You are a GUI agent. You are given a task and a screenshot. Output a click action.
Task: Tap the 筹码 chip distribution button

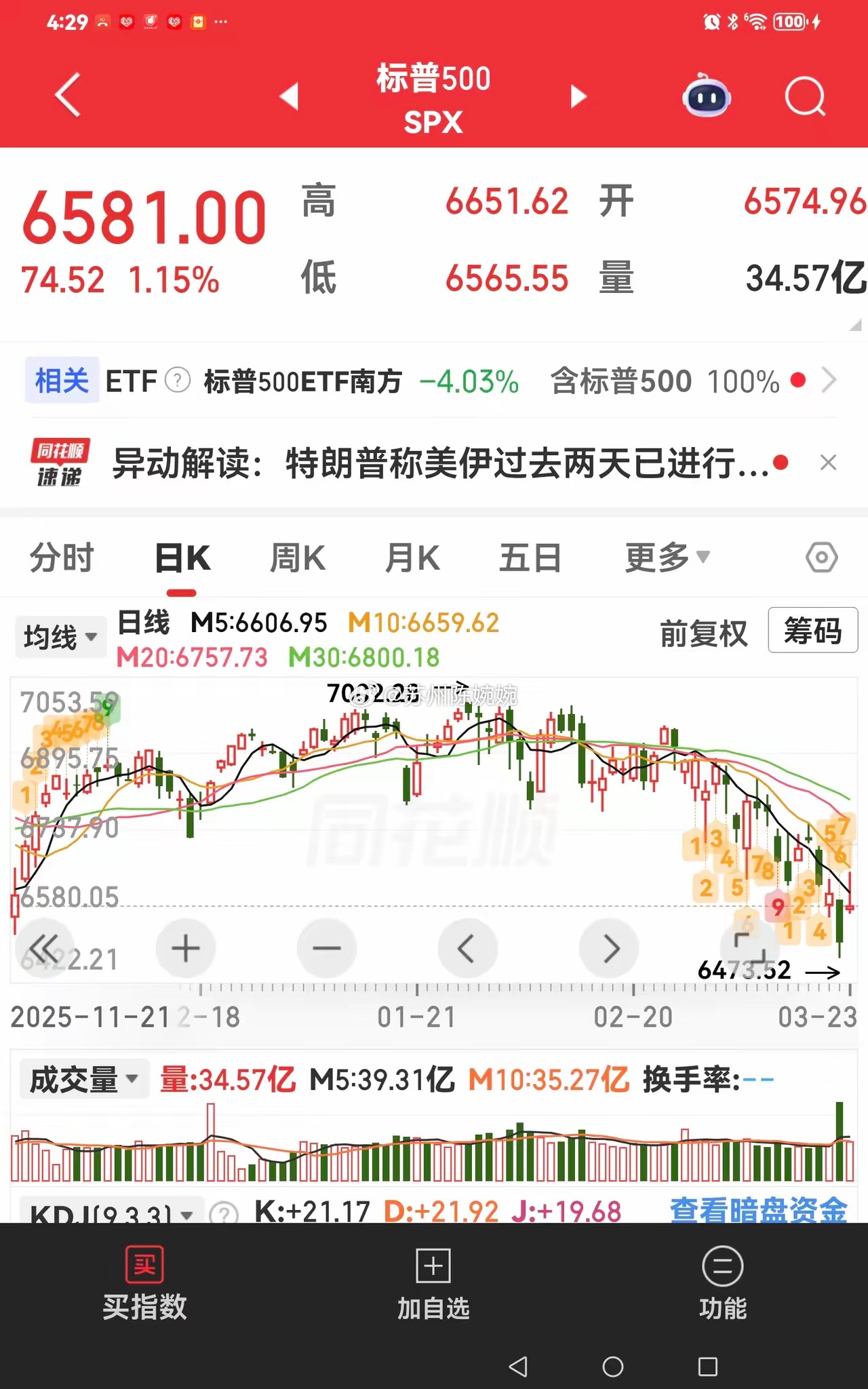click(812, 630)
